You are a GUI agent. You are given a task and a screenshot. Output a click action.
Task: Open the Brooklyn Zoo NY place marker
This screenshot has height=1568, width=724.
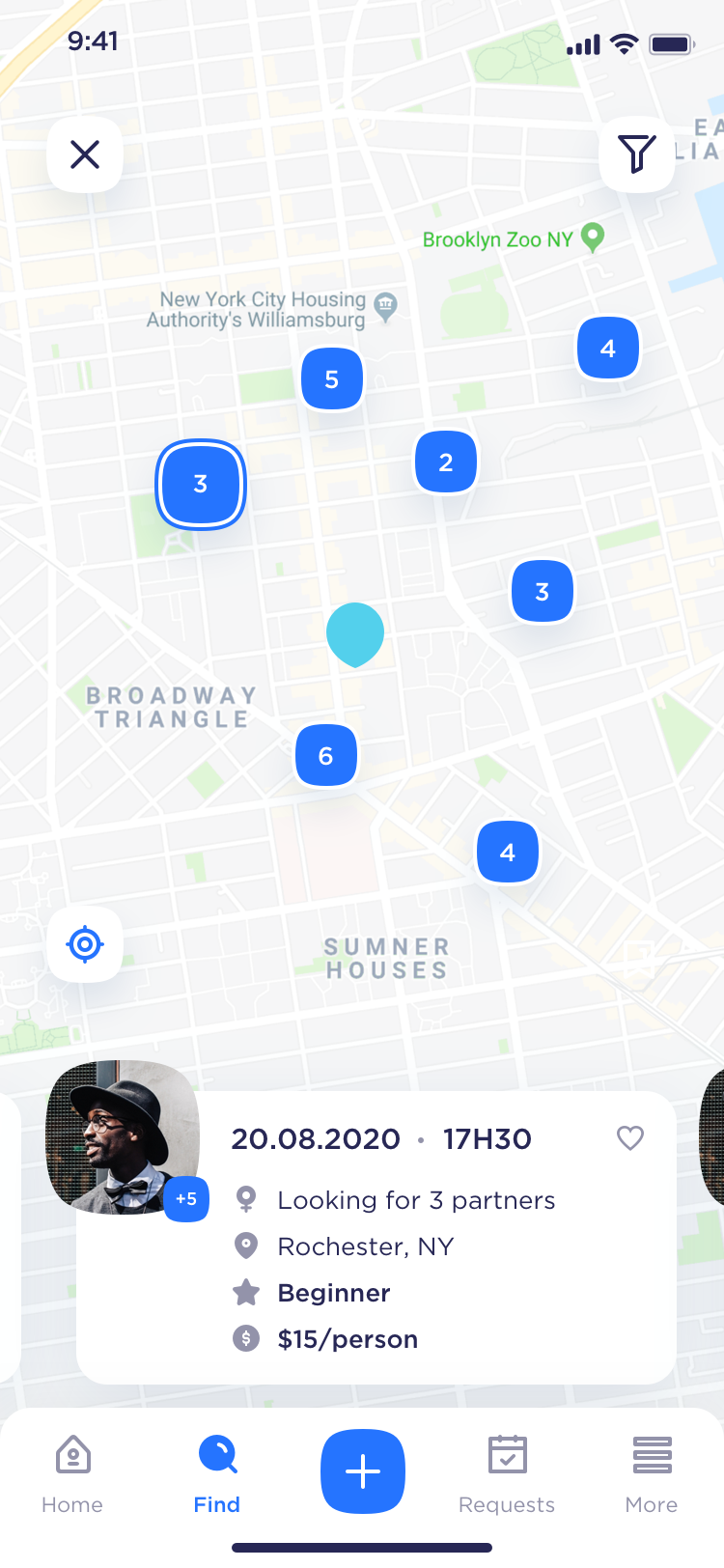click(x=594, y=238)
